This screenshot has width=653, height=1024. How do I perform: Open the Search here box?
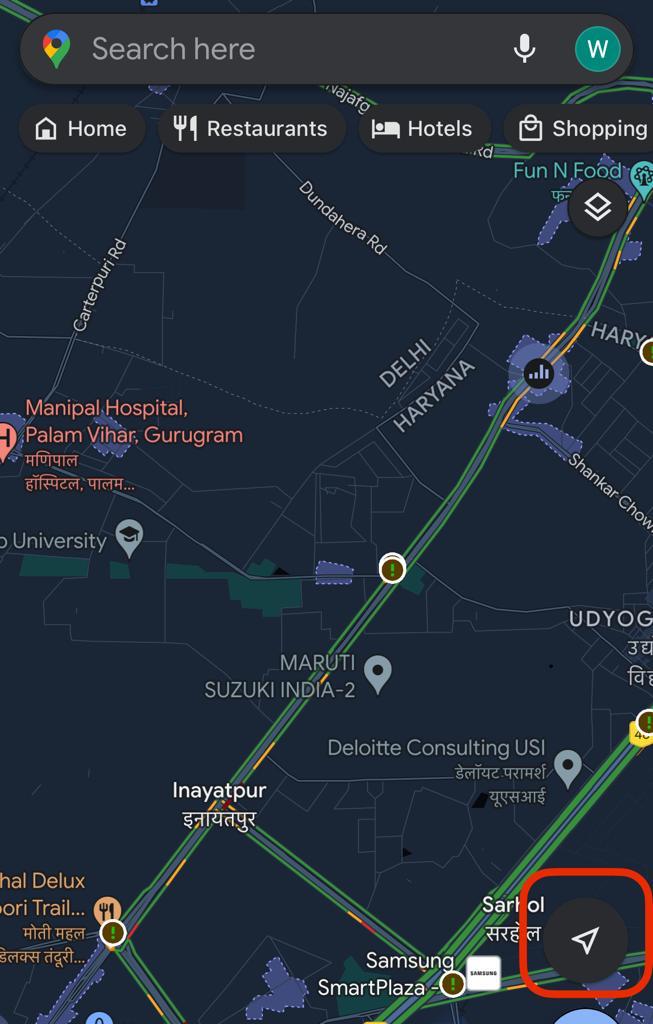pyautogui.click(x=280, y=49)
